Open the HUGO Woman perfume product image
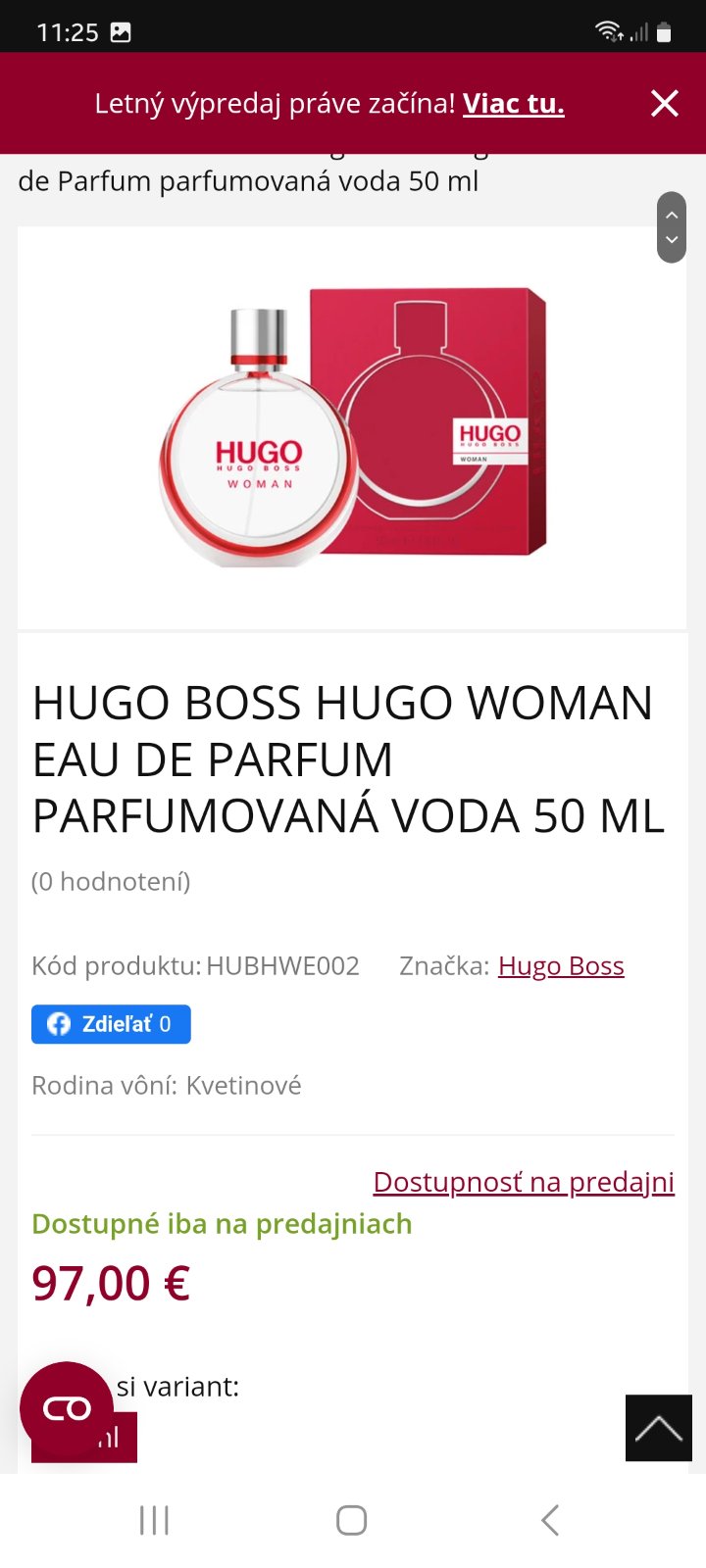Viewport: 706px width, 1568px height. tap(352, 428)
